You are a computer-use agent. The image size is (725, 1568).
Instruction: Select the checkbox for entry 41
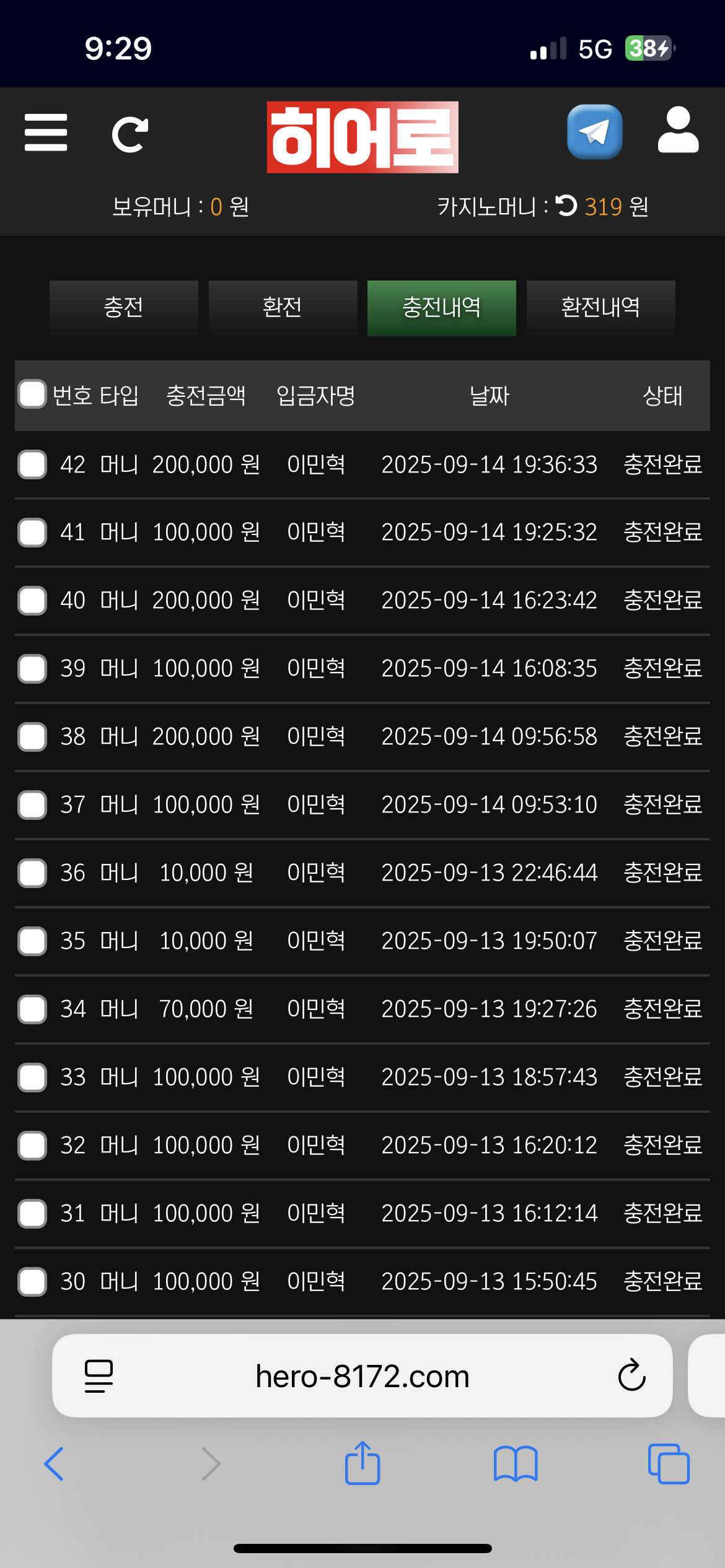coord(32,533)
